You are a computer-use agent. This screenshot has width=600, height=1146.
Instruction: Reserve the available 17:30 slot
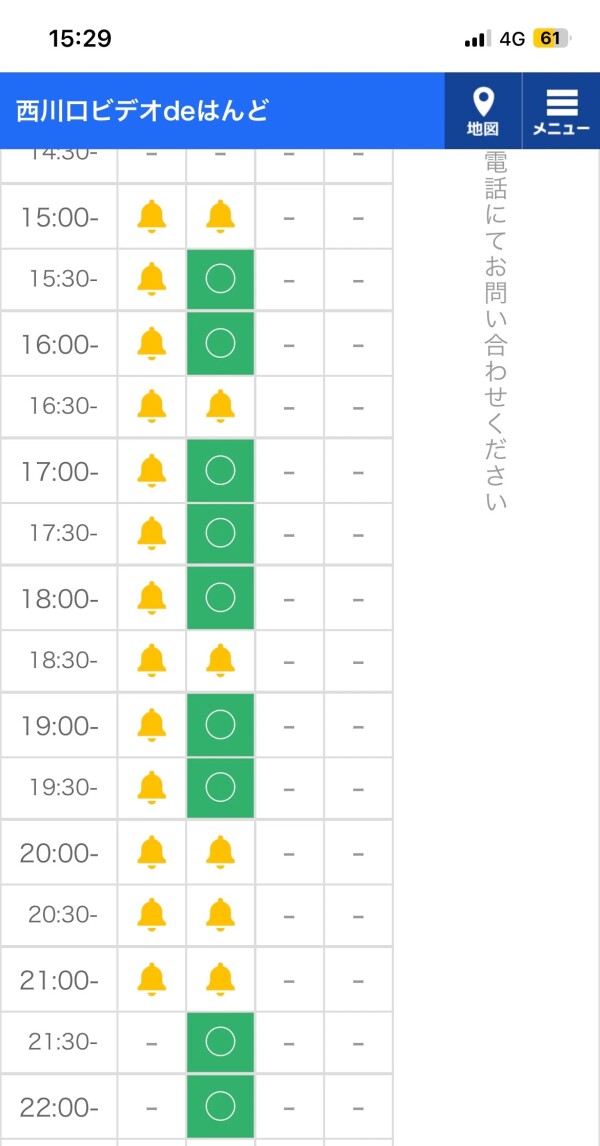pyautogui.click(x=220, y=533)
